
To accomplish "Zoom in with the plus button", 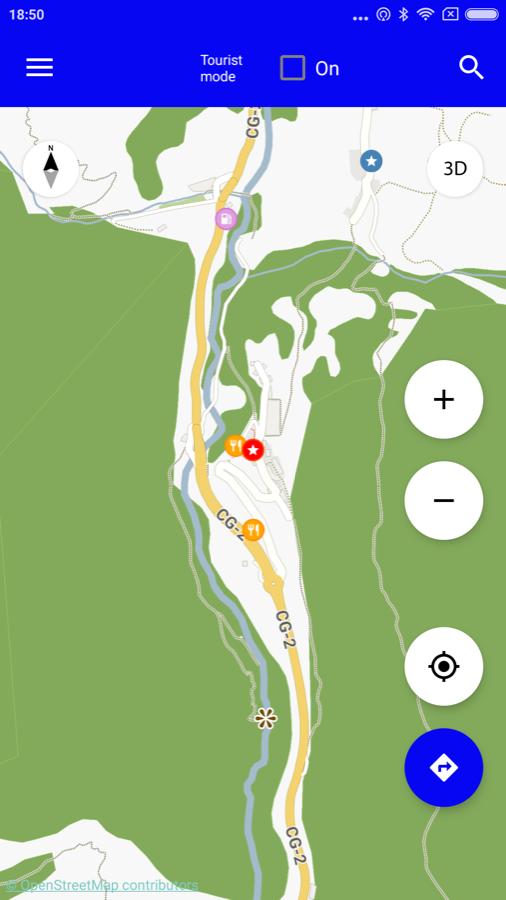I will [443, 399].
